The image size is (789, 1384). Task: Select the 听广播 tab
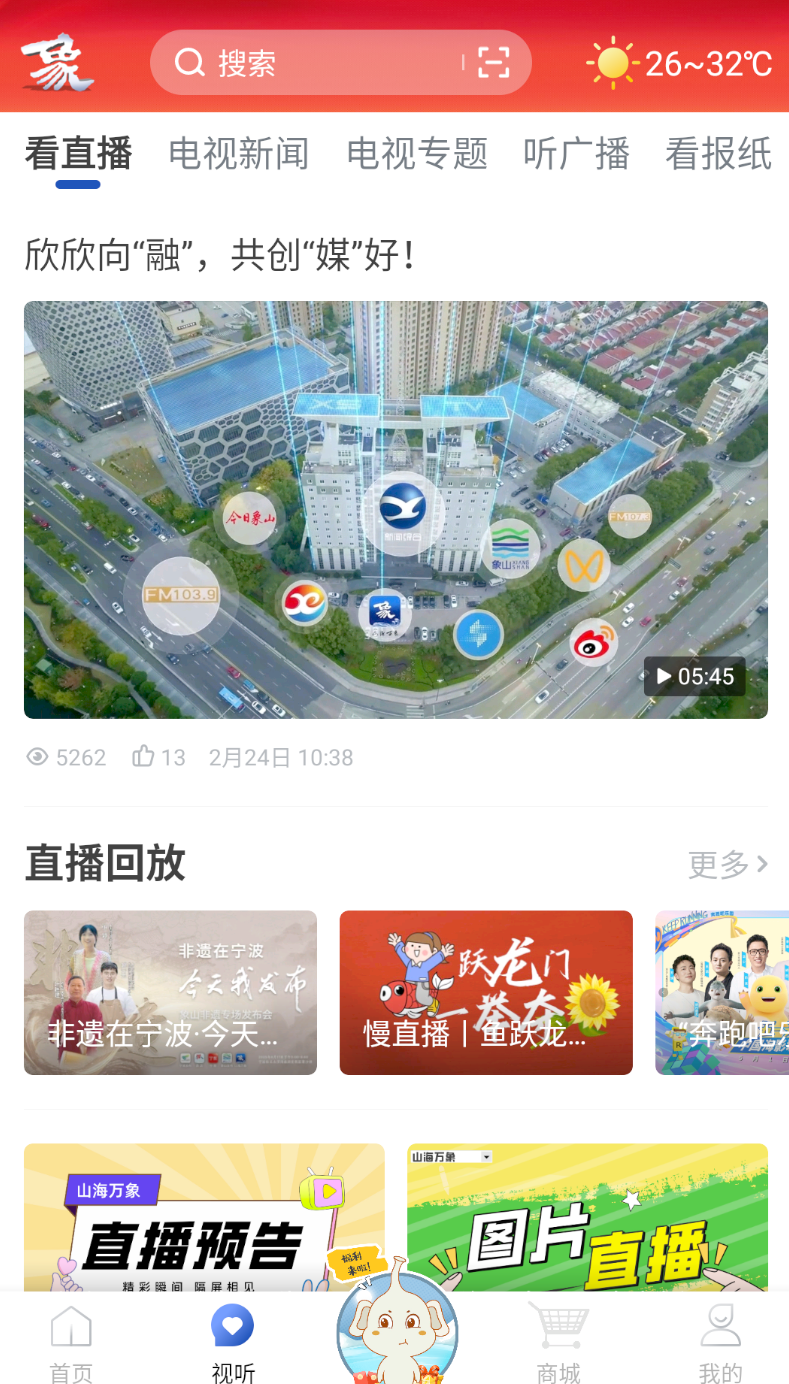point(577,154)
